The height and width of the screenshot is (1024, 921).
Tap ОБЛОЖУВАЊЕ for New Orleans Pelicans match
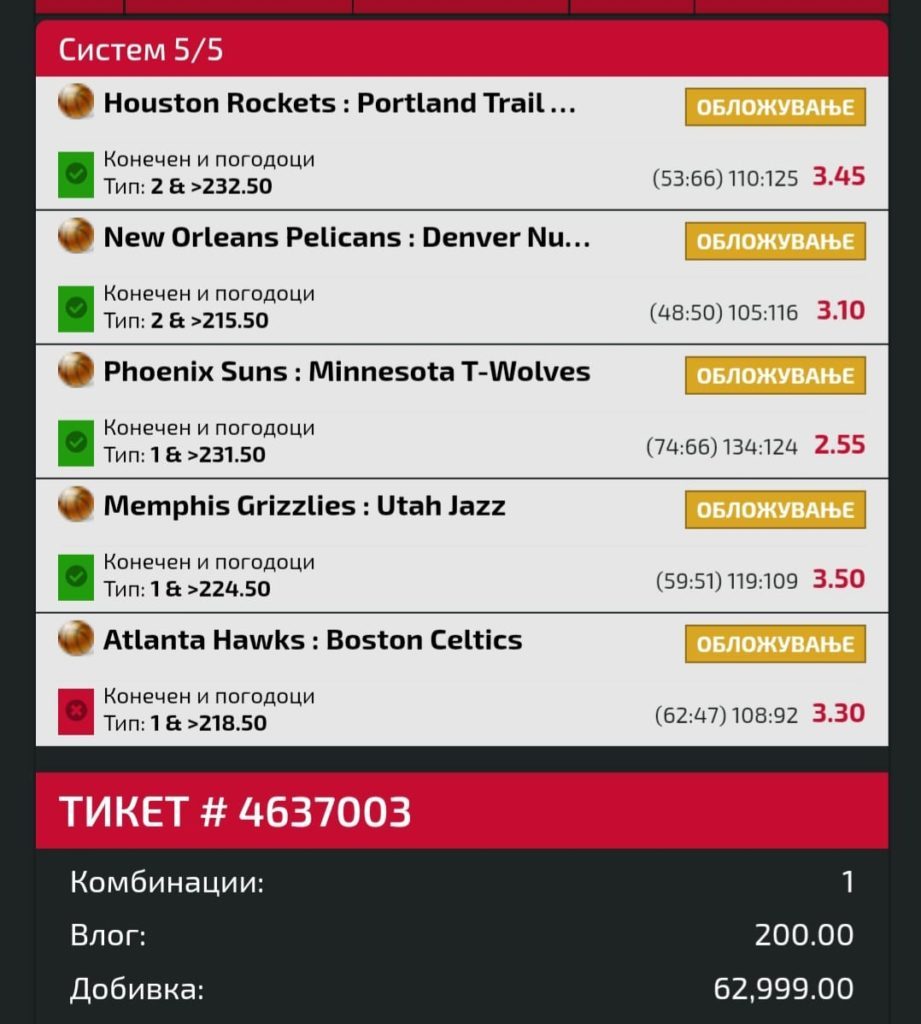point(775,241)
